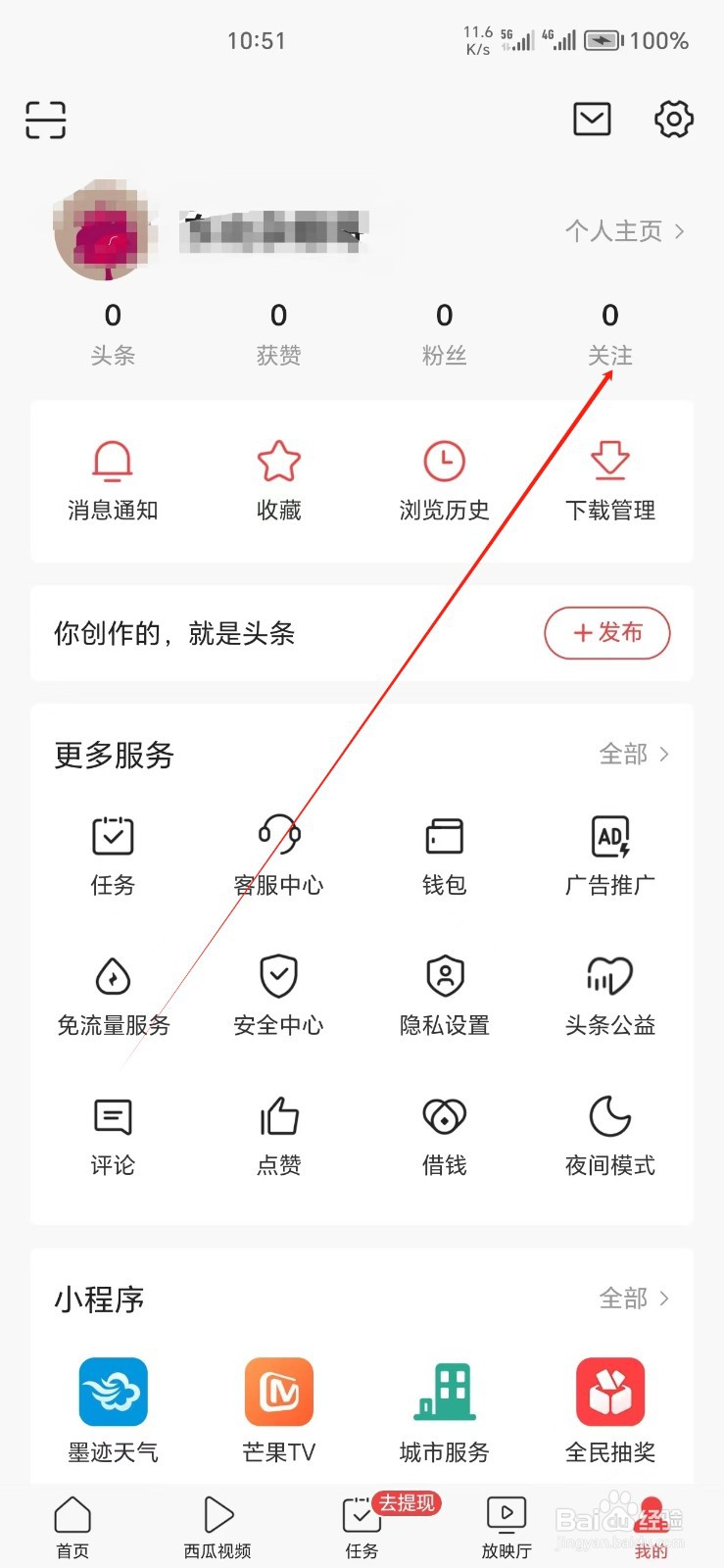Open the QR code scanner
The image size is (724, 1568).
pyautogui.click(x=45, y=119)
